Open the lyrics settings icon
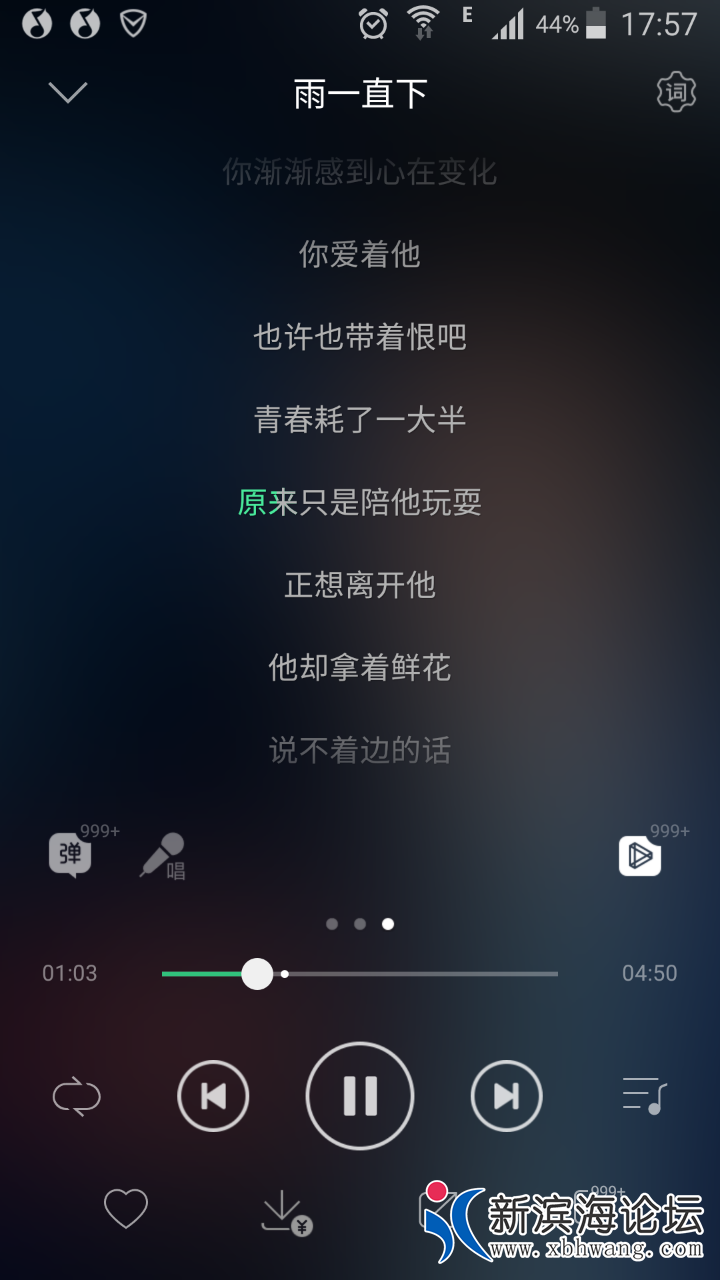Screen dimensions: 720x1280 point(676,93)
